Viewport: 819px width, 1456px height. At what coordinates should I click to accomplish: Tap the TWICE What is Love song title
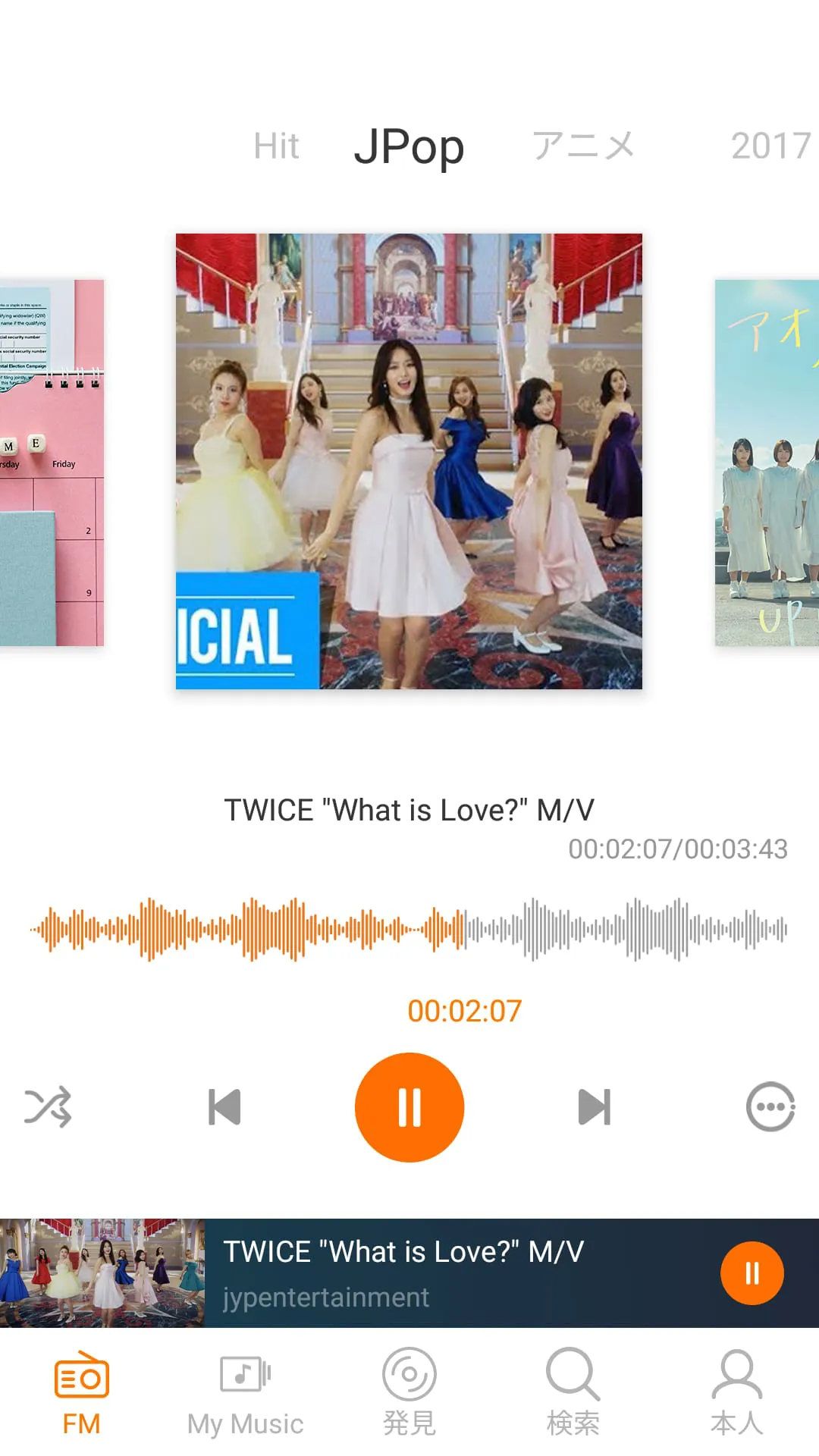point(409,810)
